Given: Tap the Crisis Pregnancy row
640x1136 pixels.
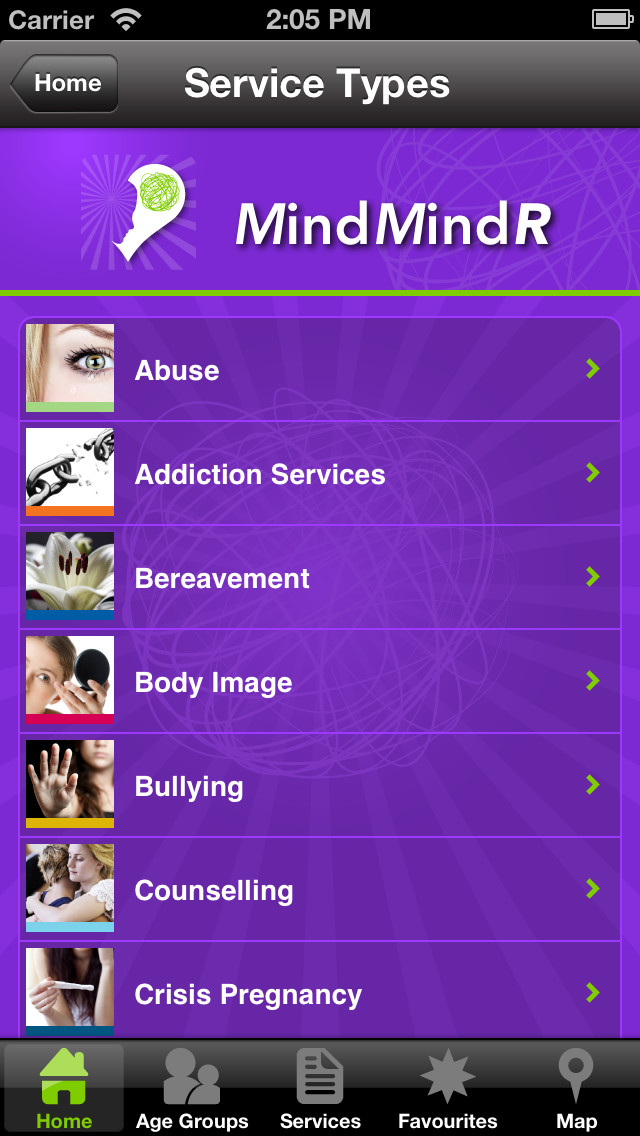Looking at the screenshot, I should 320,994.
